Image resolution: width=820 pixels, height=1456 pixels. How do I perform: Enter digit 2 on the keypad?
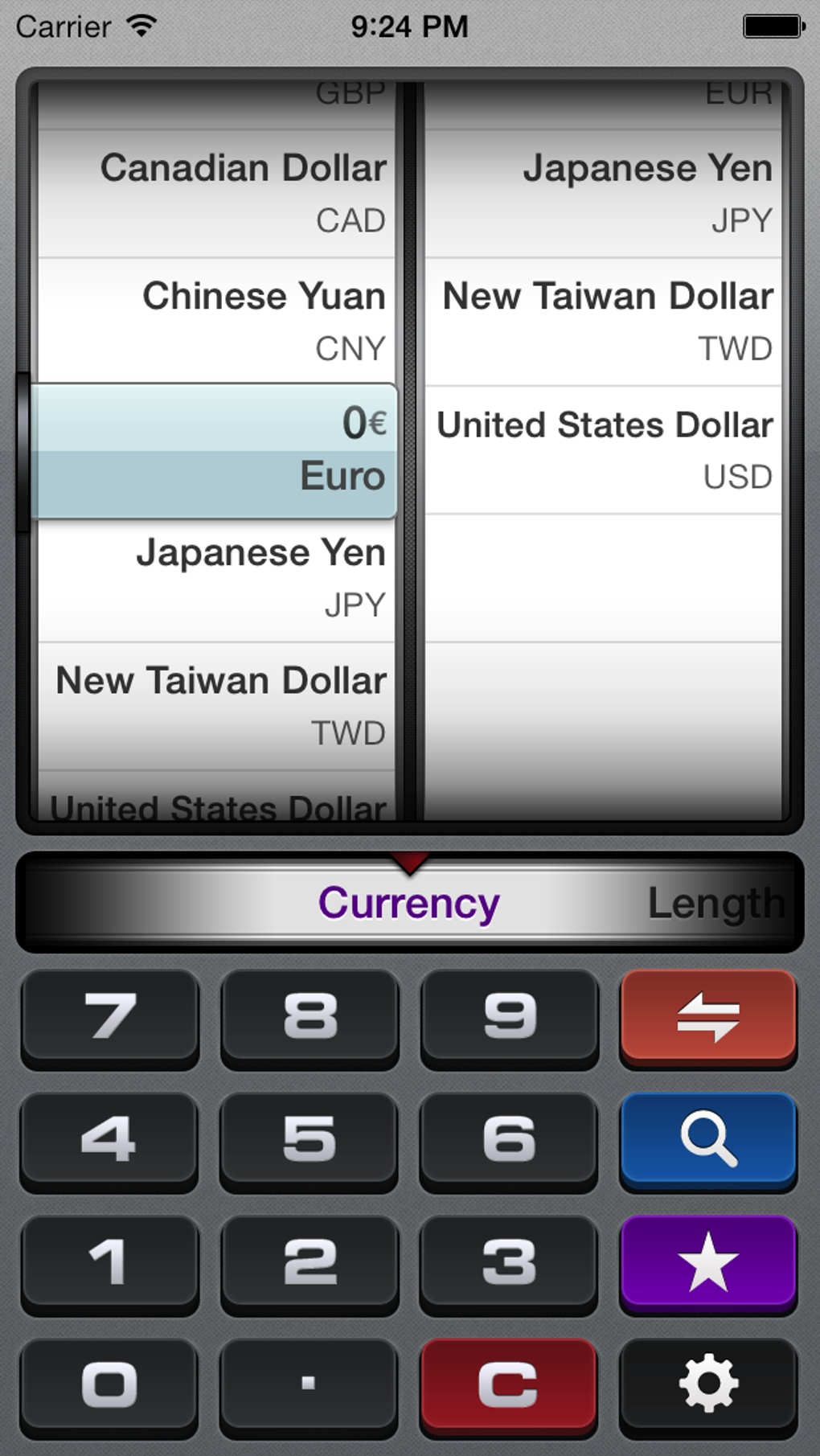[310, 1262]
